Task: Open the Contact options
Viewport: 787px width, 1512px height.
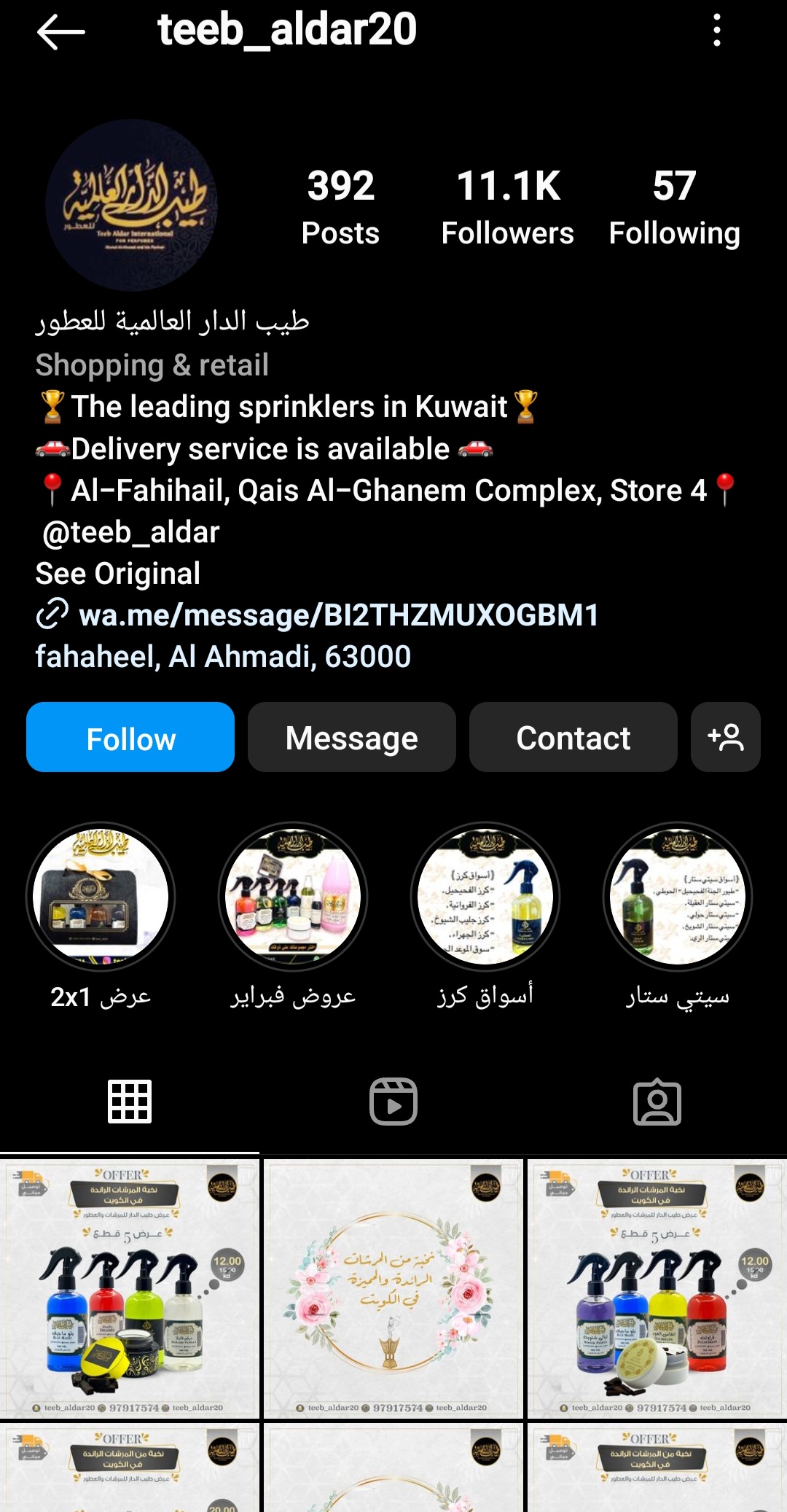Action: pos(573,737)
